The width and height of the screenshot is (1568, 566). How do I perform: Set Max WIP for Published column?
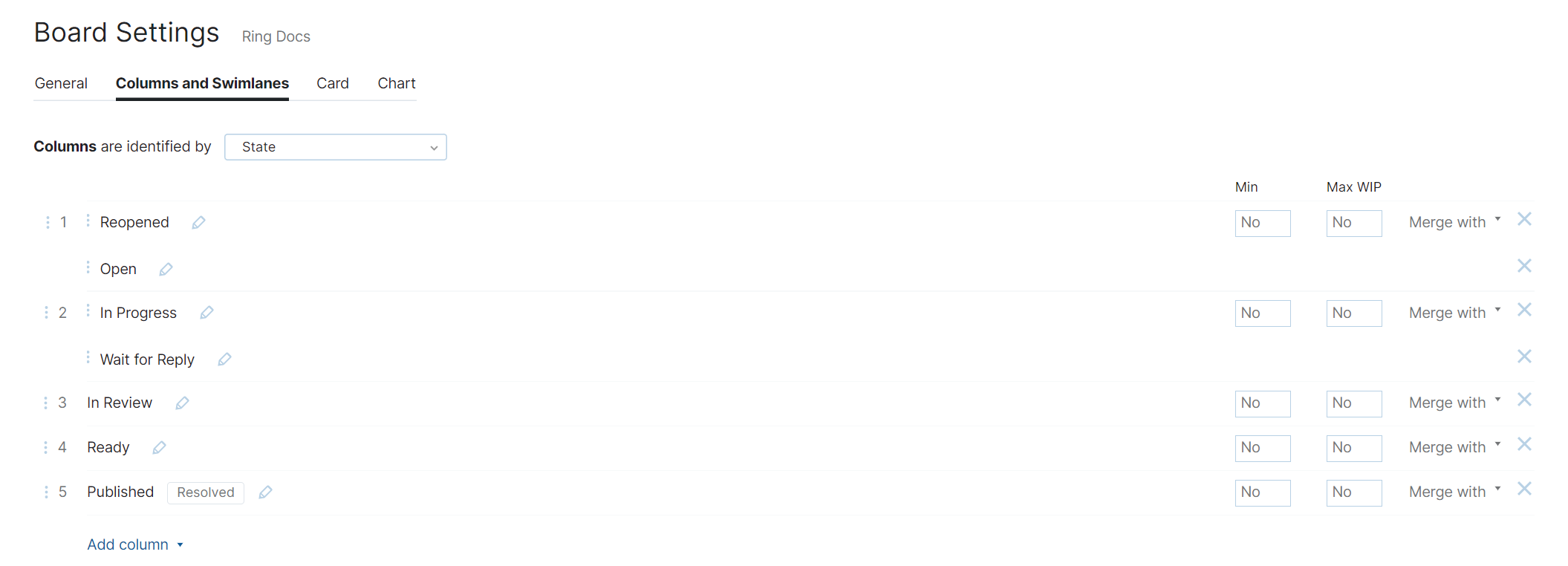1353,492
